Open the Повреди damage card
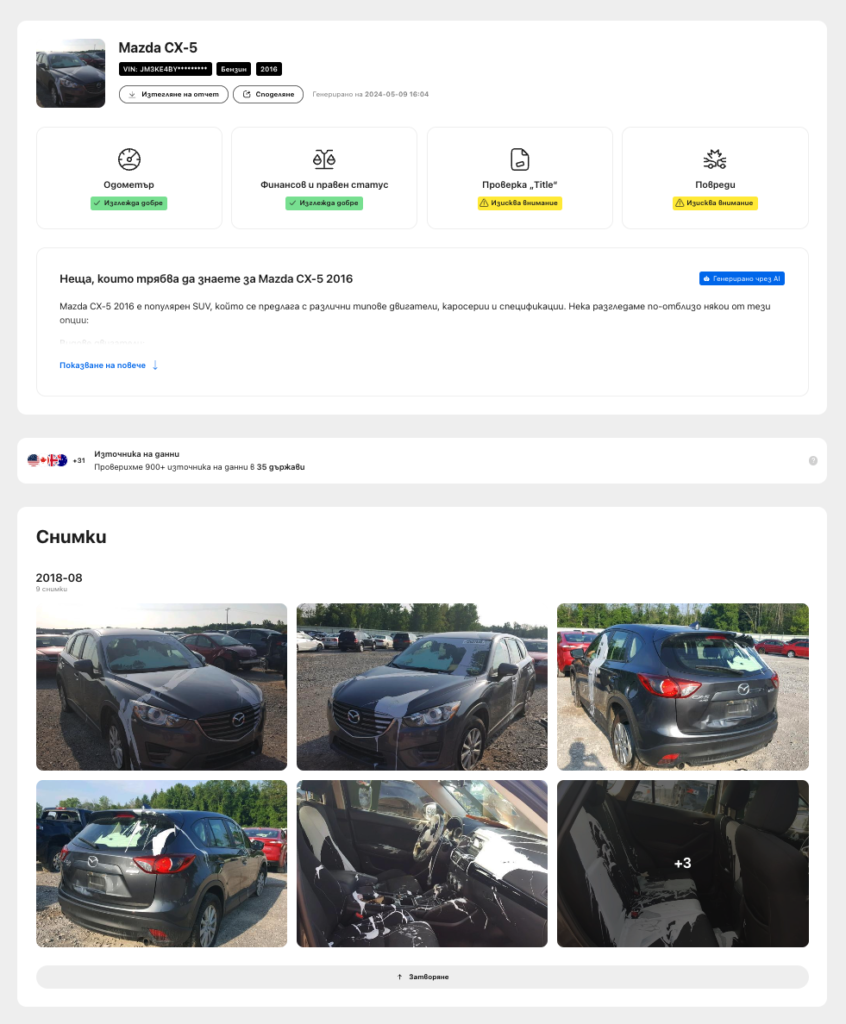The width and height of the screenshot is (846, 1024). coord(715,178)
